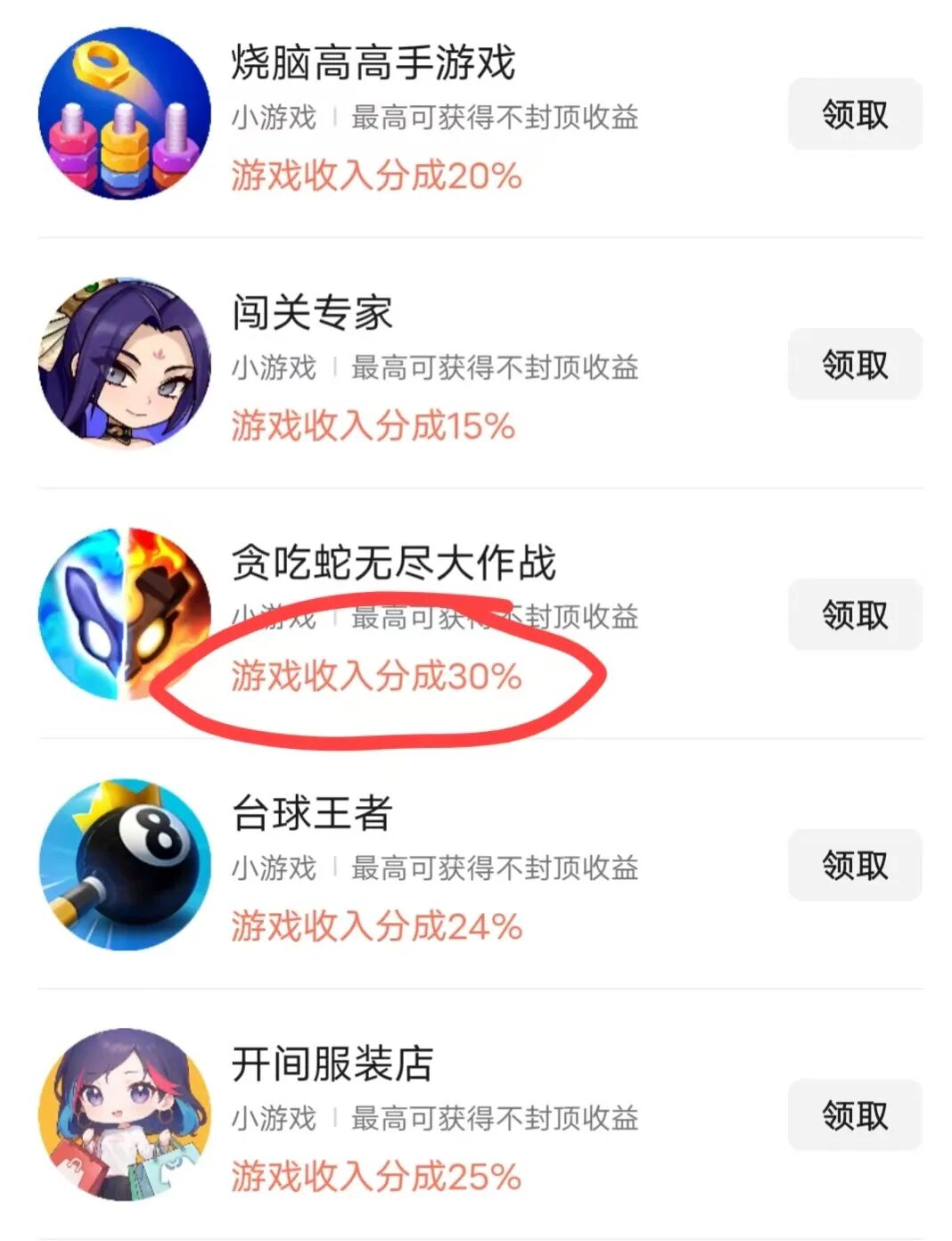Claim the 闯关专家 mini game

(x=854, y=365)
